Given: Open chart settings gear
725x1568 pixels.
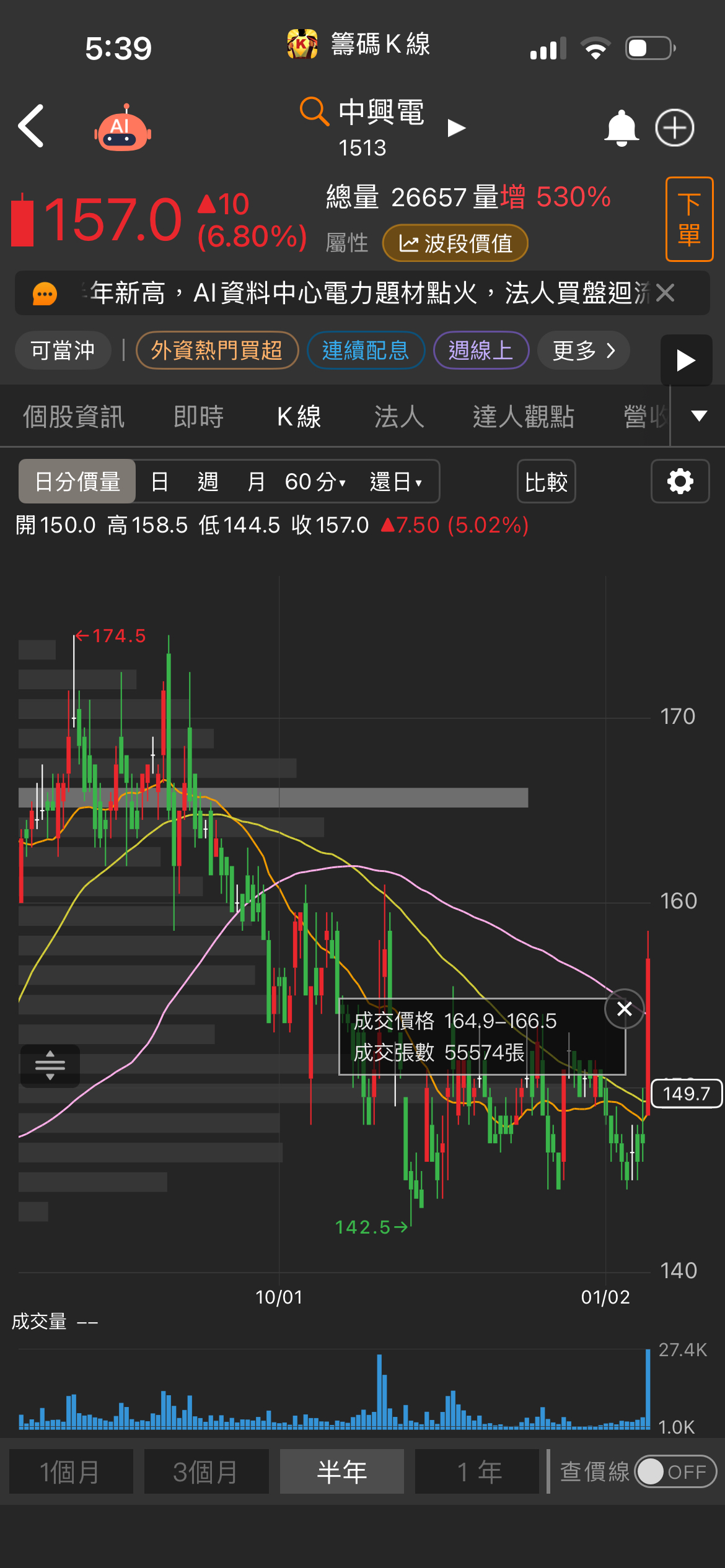Looking at the screenshot, I should click(x=680, y=481).
